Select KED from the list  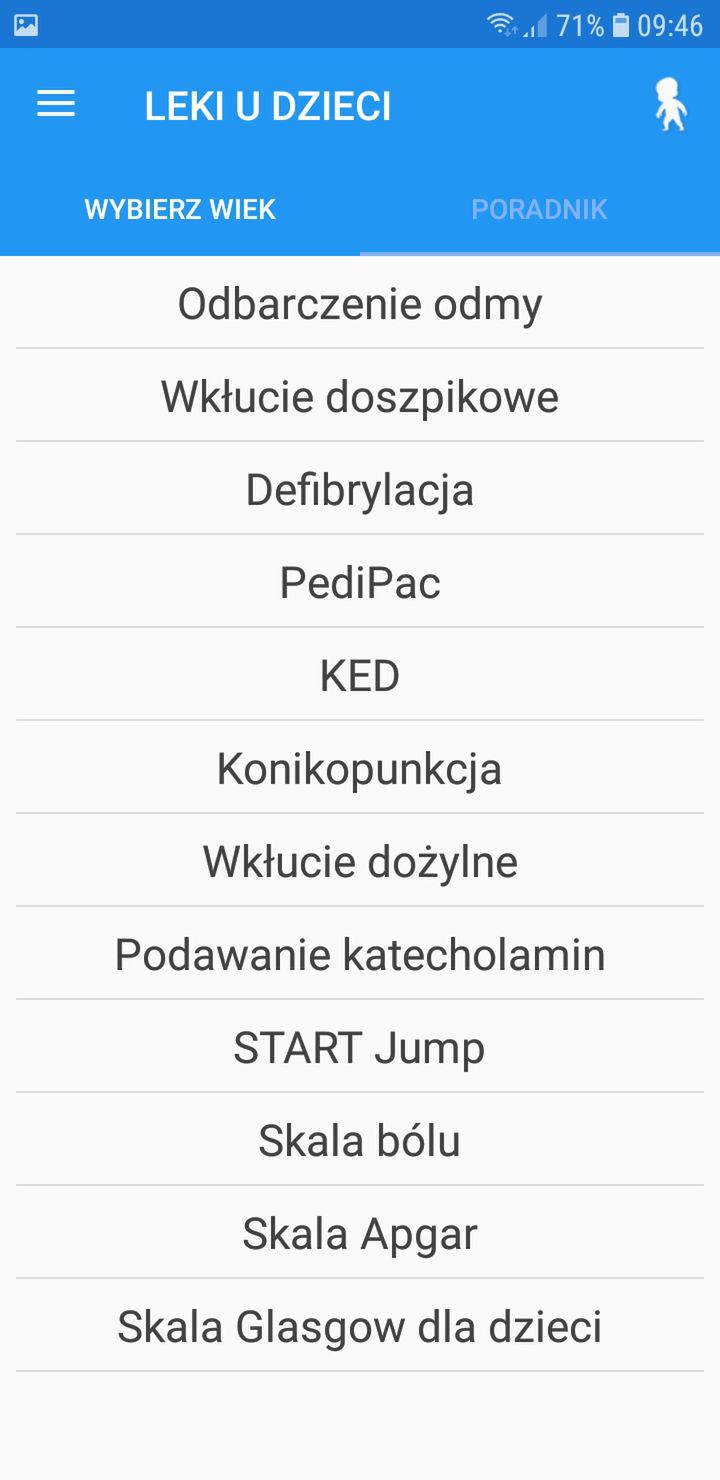(x=360, y=675)
